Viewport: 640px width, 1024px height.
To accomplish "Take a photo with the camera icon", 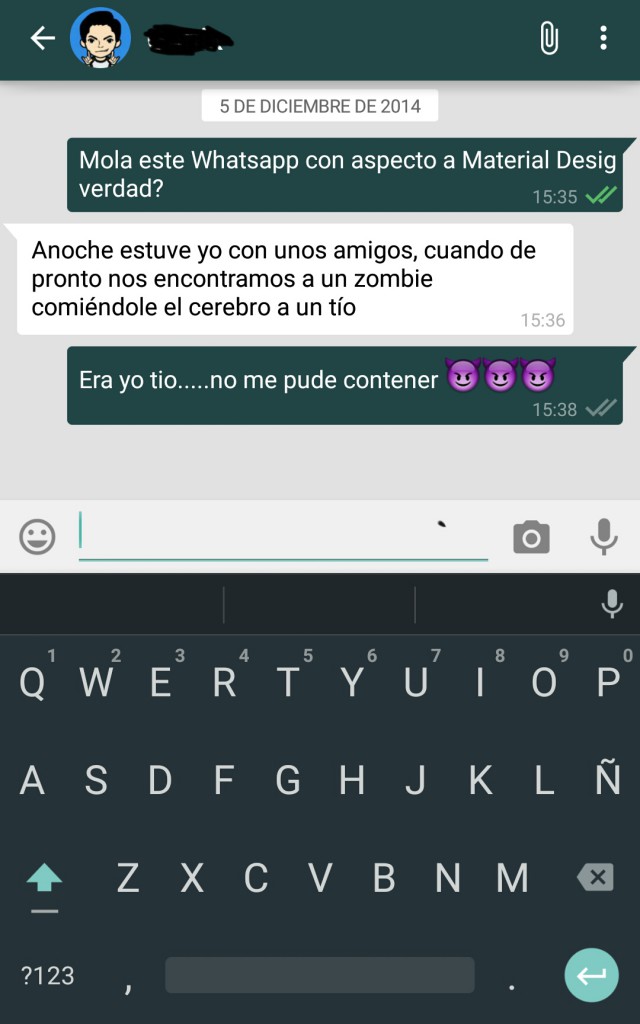I will click(531, 537).
